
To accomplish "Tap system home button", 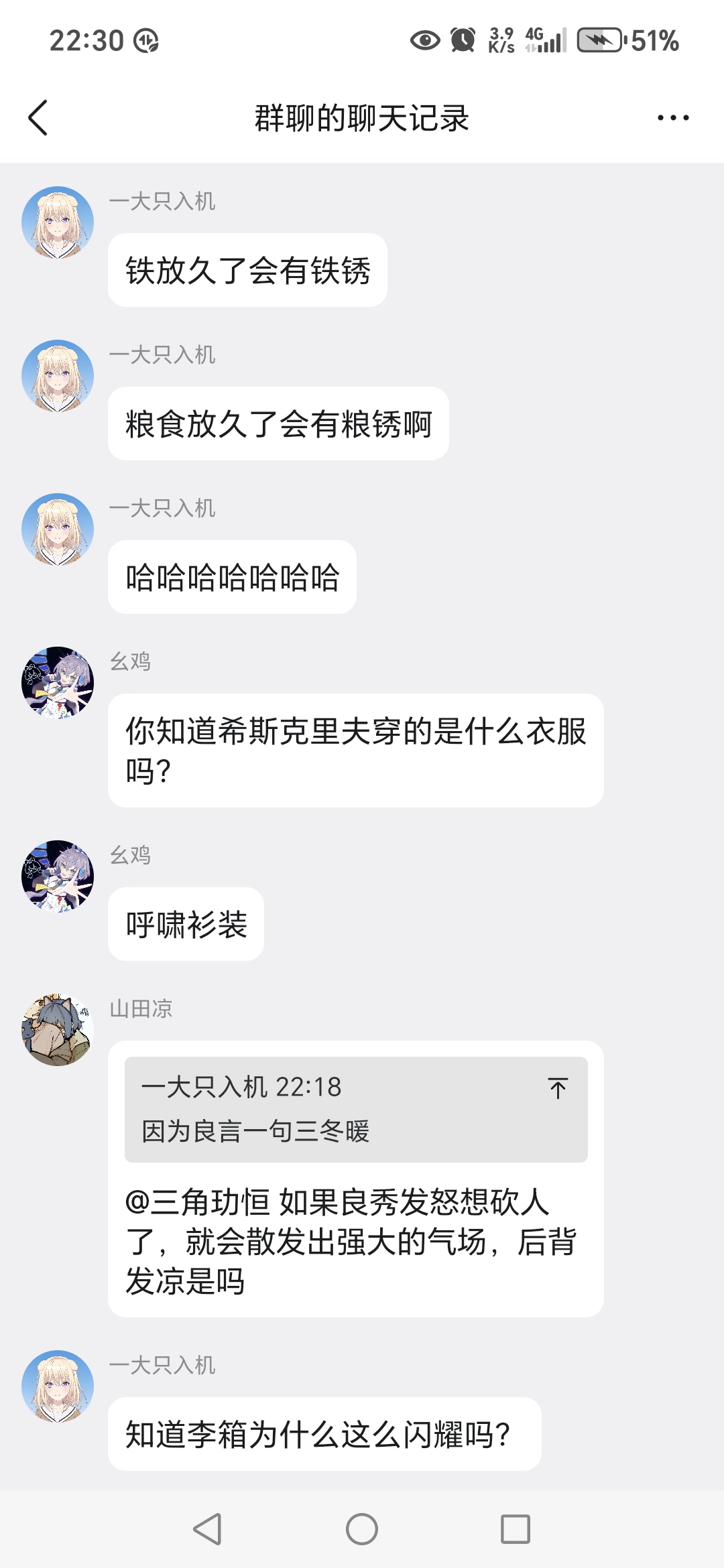I will (x=362, y=1529).
